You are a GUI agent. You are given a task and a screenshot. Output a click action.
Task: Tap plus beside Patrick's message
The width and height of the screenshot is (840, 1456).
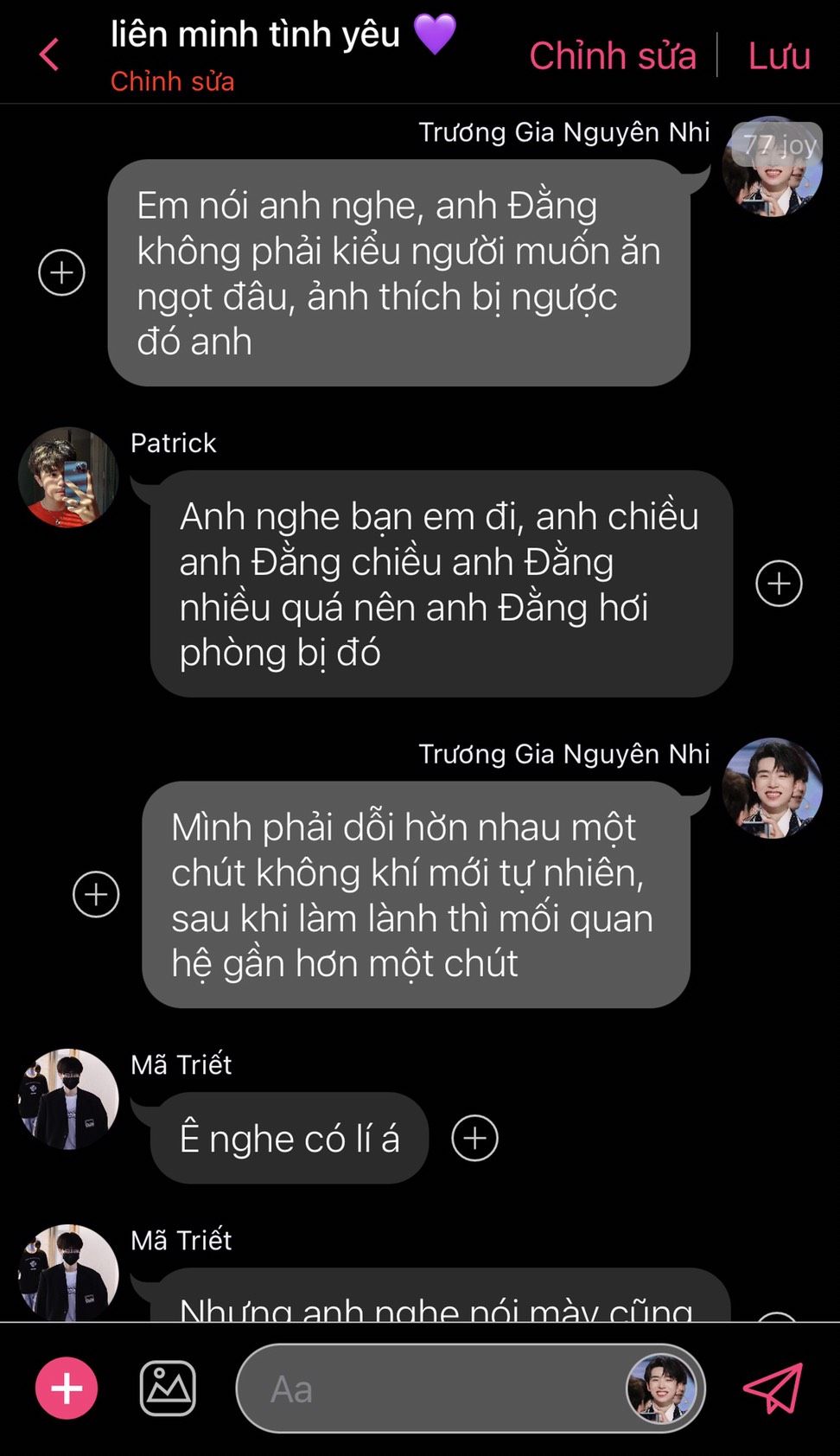tap(779, 584)
